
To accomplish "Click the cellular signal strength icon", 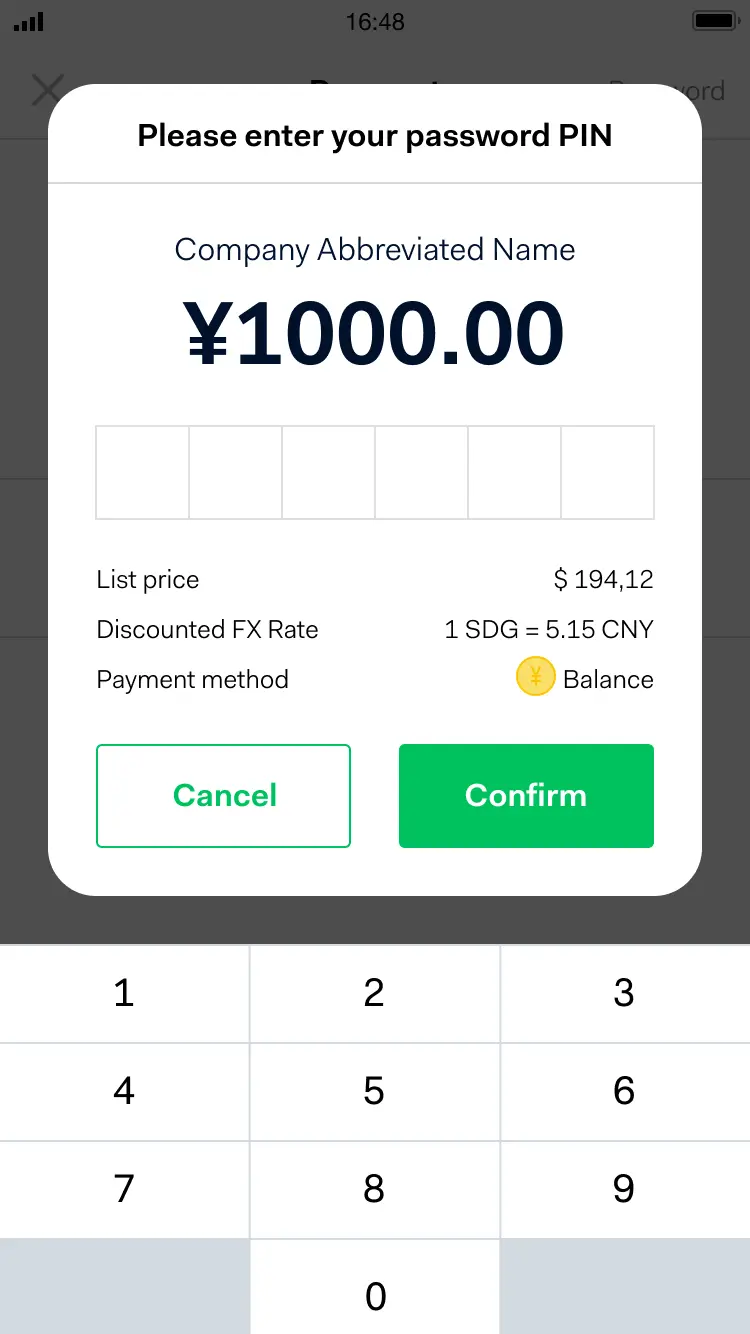I will [28, 21].
